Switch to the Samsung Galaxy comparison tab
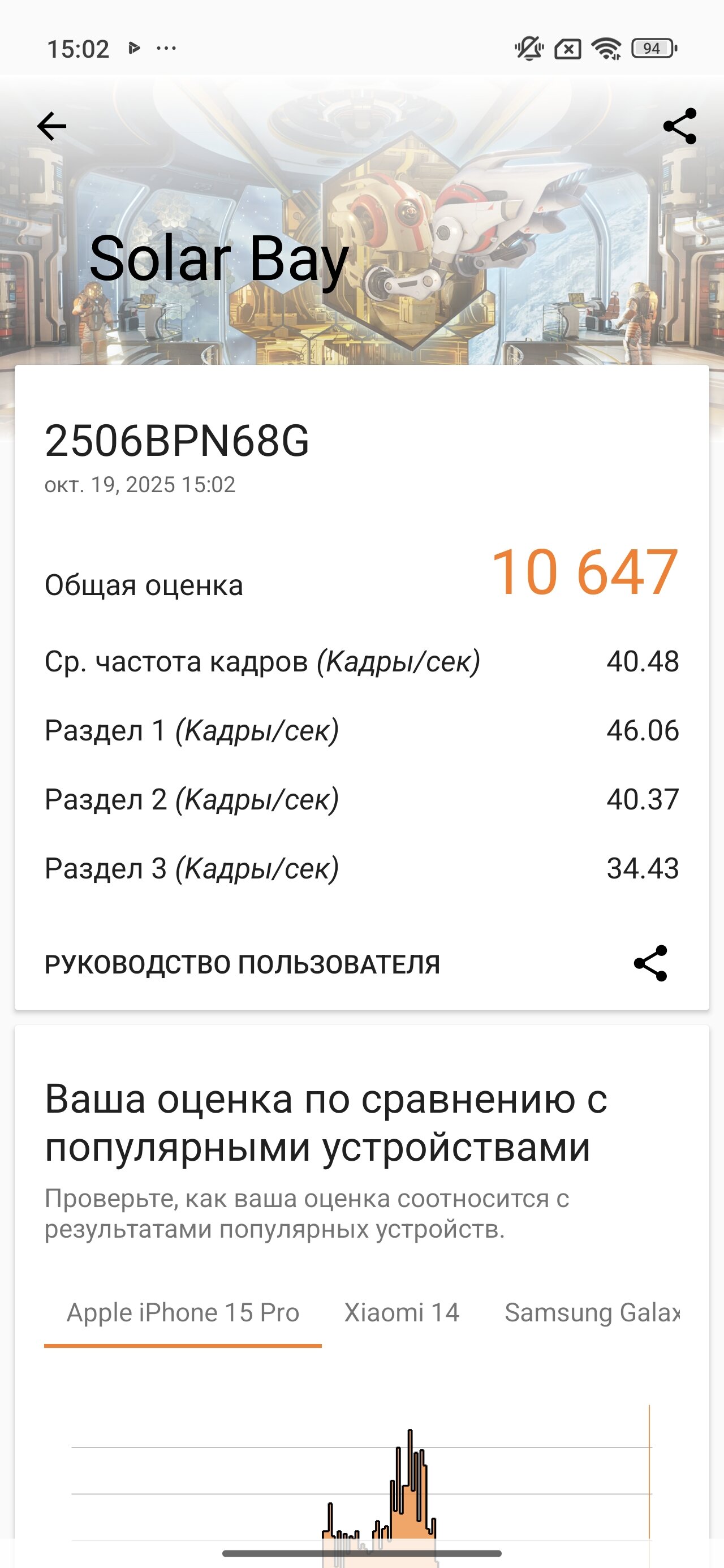The image size is (724, 1568). pos(592,1313)
